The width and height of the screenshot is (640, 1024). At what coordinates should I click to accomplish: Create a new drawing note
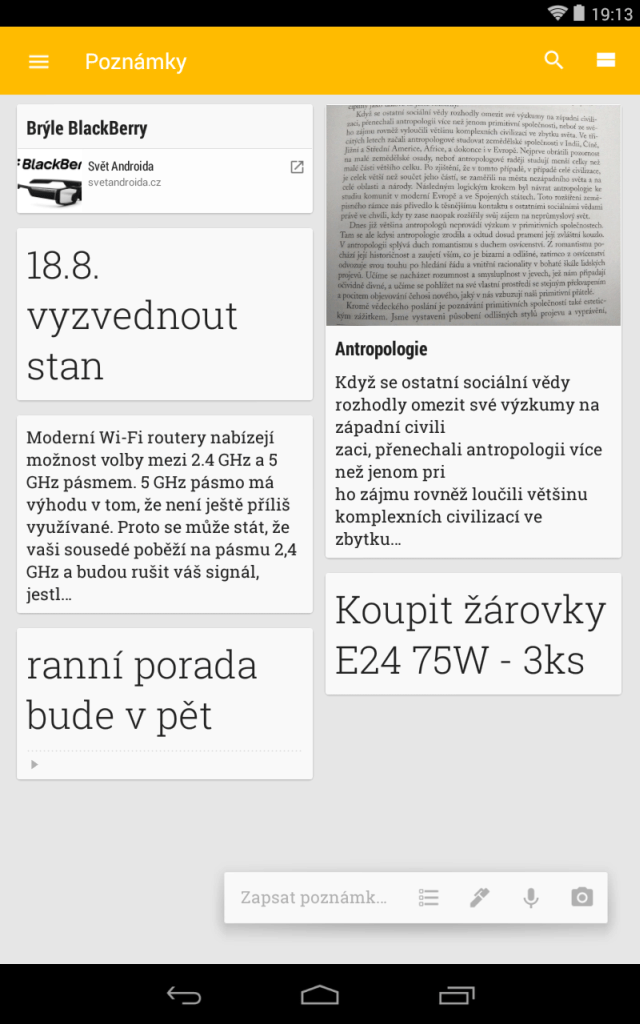tap(479, 897)
